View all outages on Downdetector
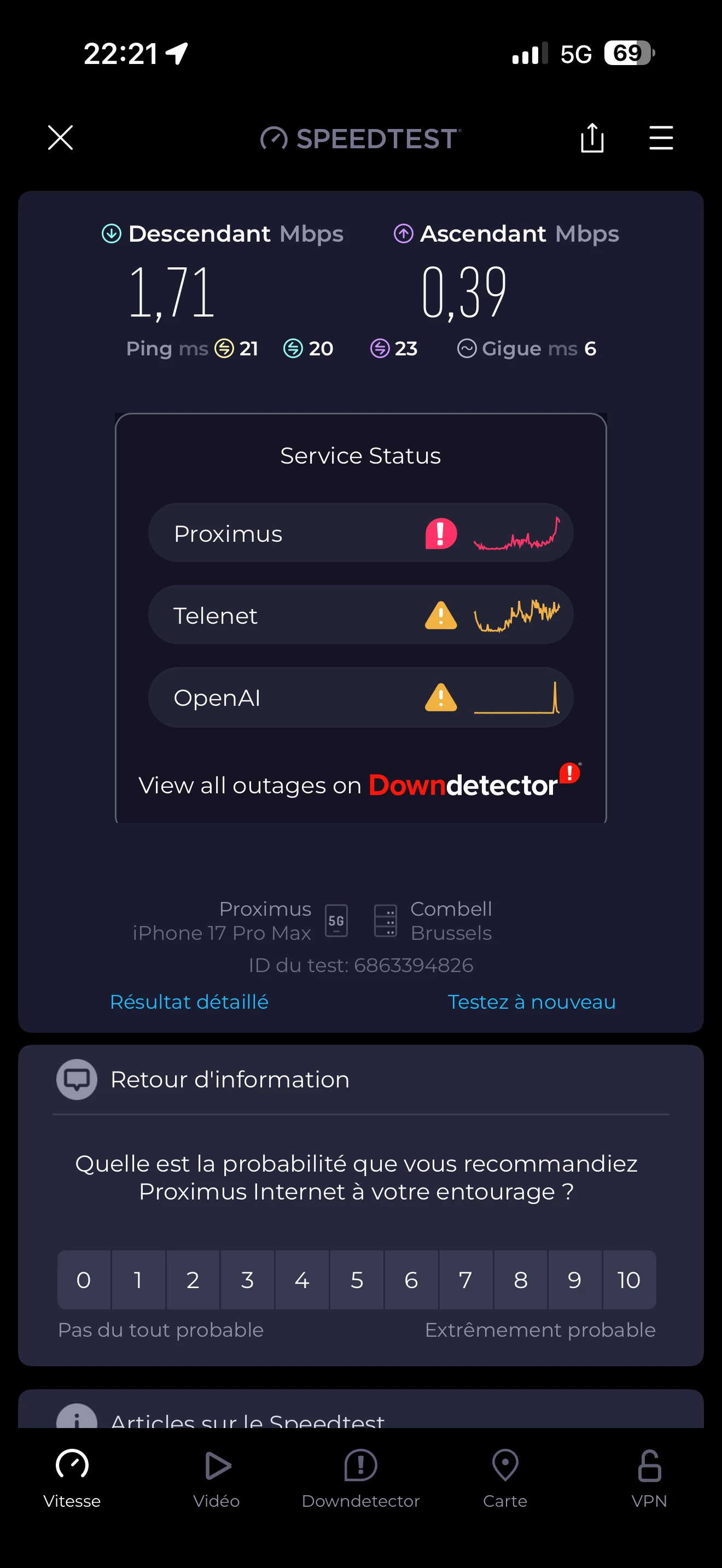 359,785
